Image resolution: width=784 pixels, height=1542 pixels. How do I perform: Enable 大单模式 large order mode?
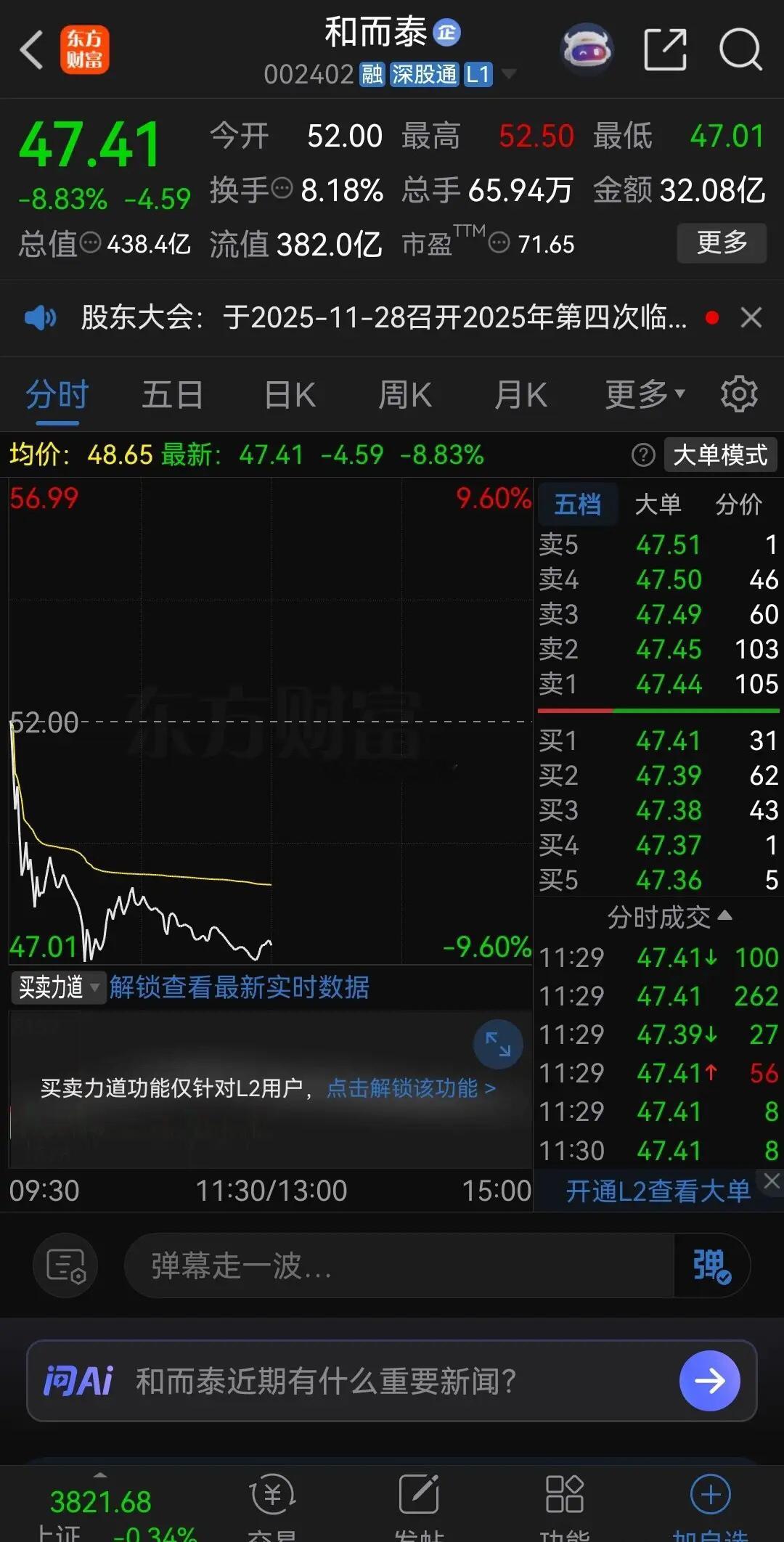pyautogui.click(x=719, y=454)
